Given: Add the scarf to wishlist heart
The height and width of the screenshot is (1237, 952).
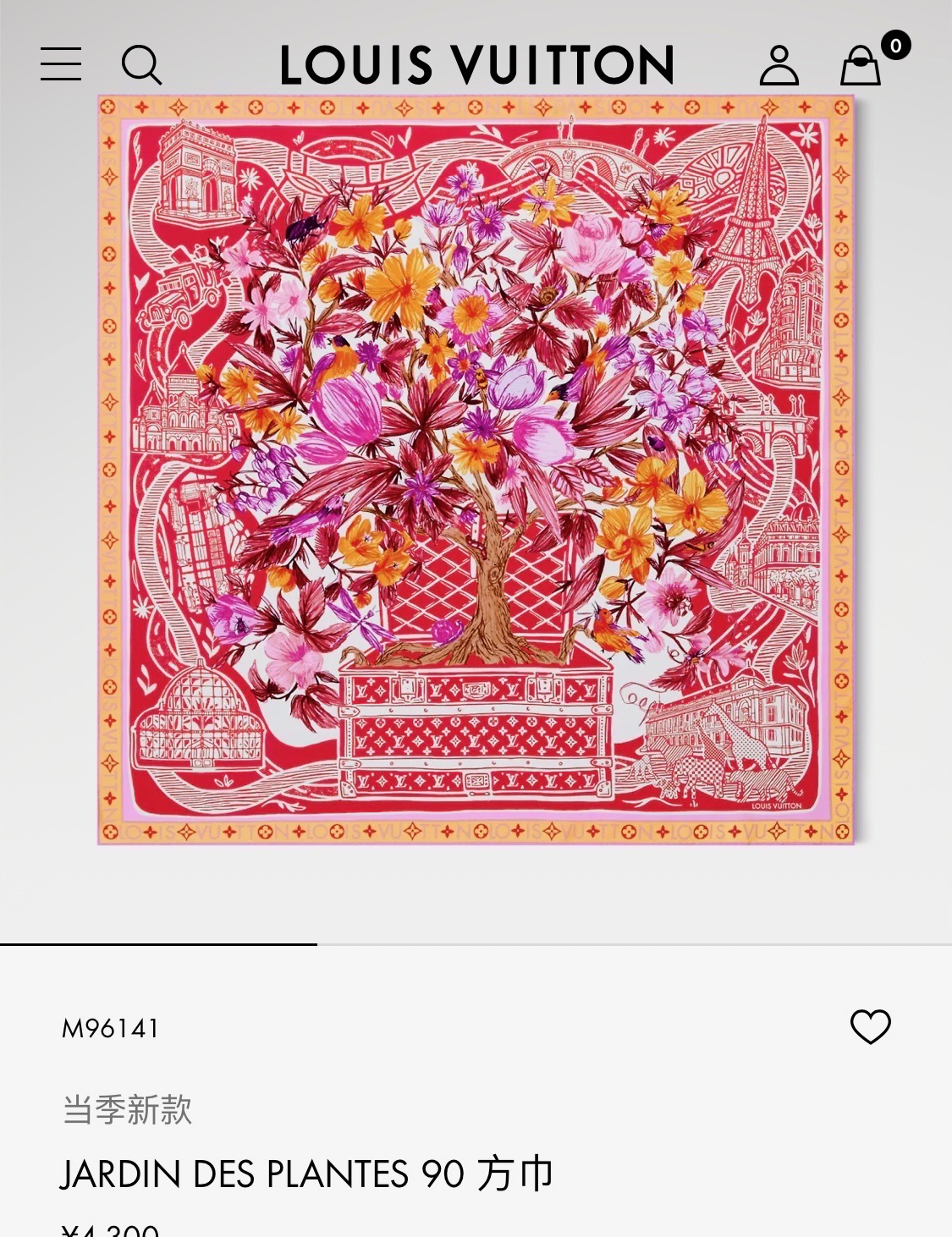Looking at the screenshot, I should [x=870, y=1026].
